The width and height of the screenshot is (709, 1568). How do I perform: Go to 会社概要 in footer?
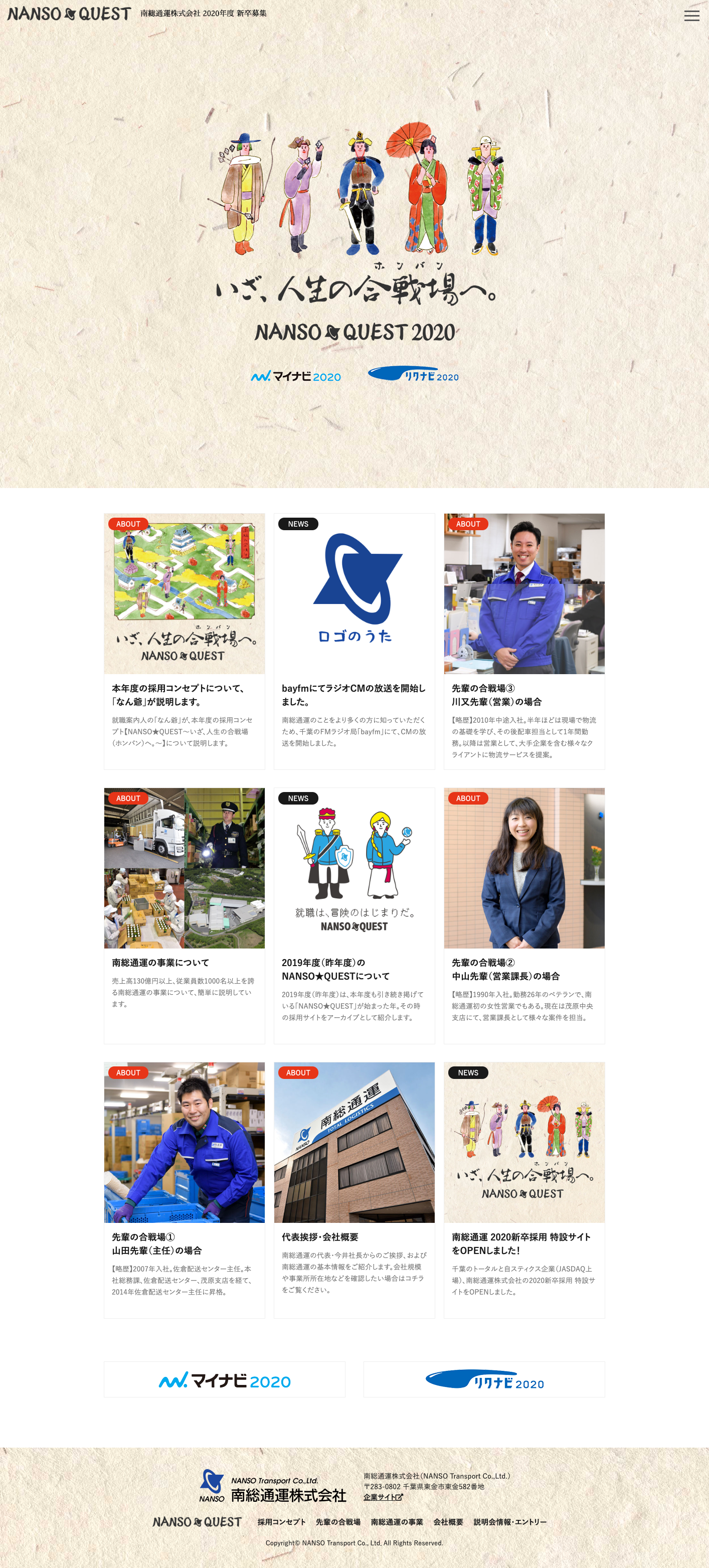[x=448, y=1522]
